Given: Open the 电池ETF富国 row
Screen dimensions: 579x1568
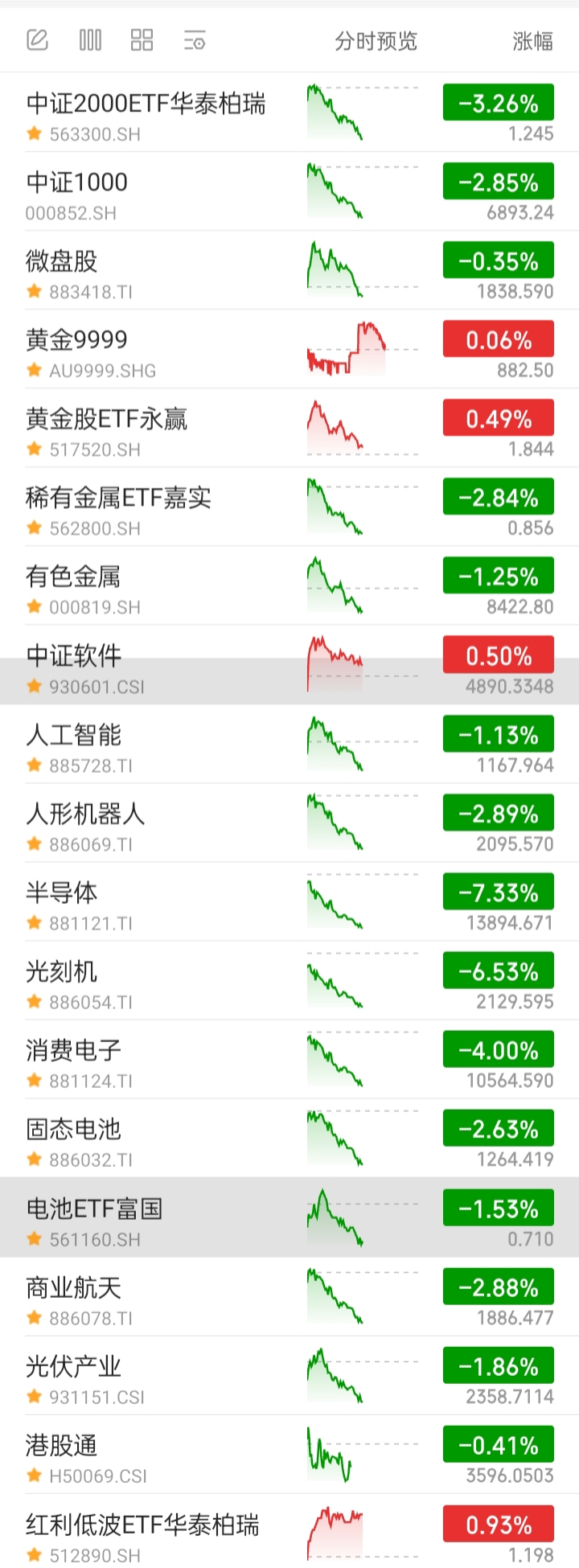Looking at the screenshot, I should [289, 1217].
